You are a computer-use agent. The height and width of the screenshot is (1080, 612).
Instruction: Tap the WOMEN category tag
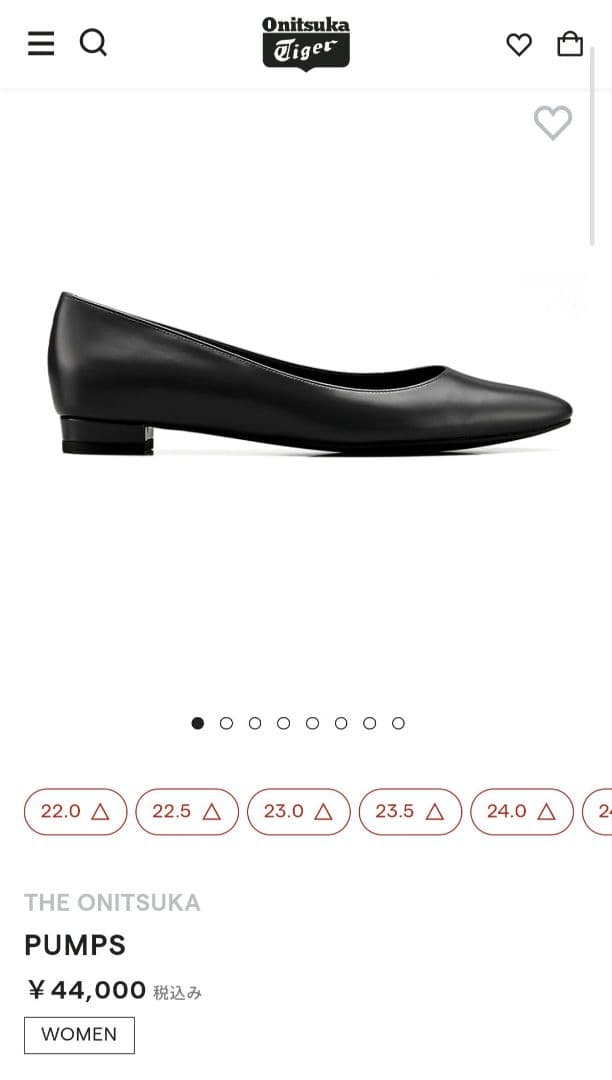79,1035
